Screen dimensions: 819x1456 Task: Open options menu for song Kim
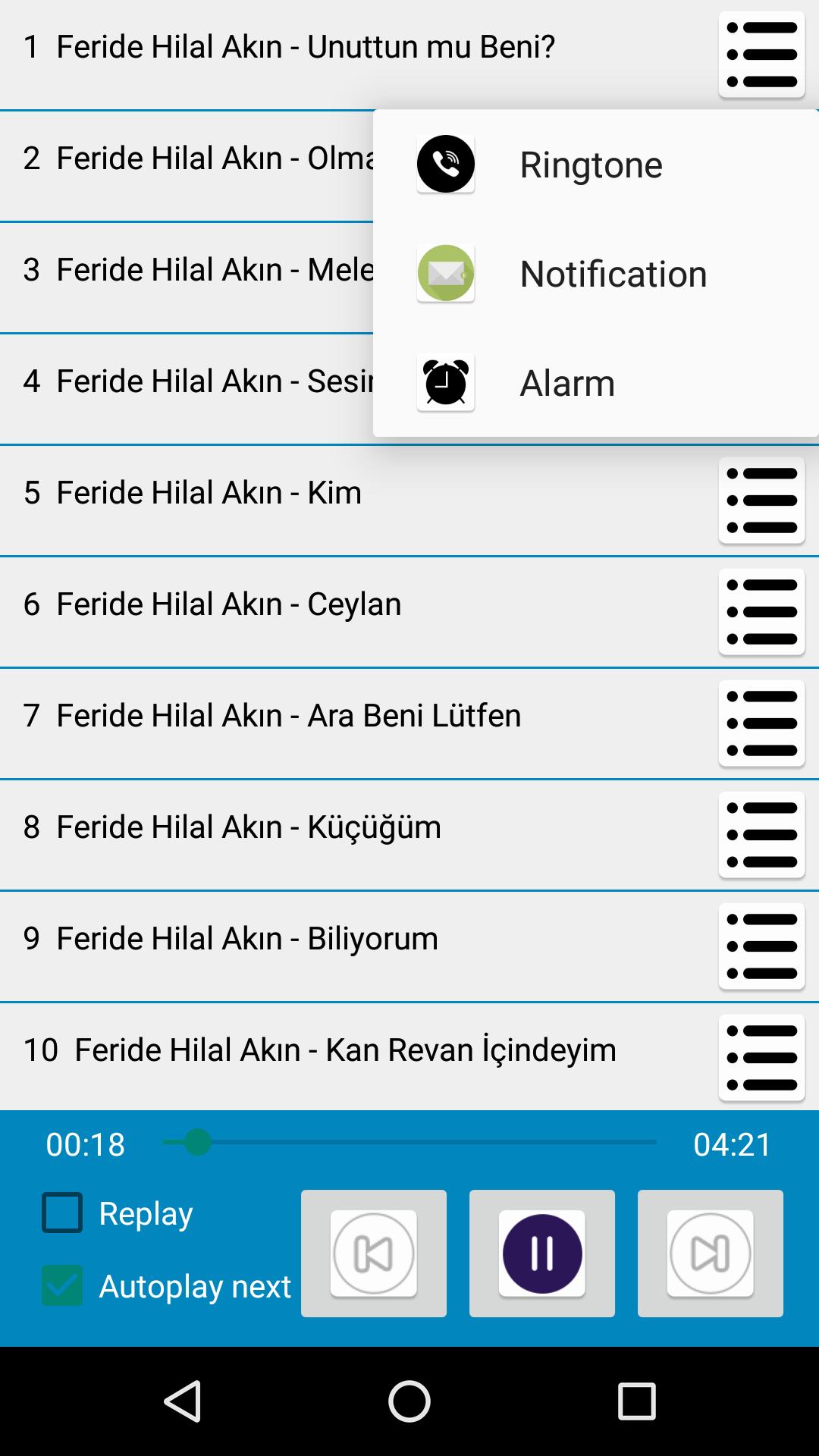pyautogui.click(x=761, y=500)
